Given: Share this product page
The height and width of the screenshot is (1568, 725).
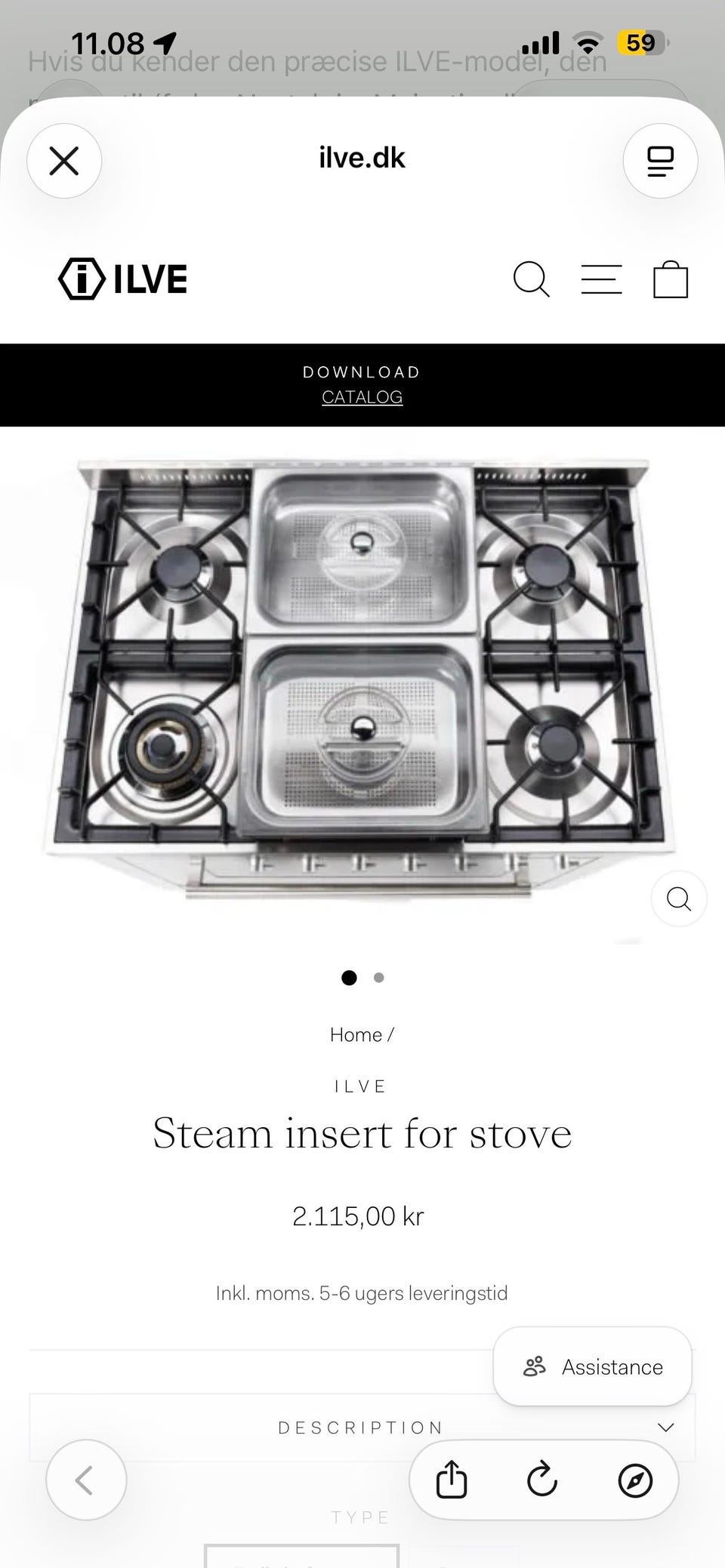Looking at the screenshot, I should click(452, 1480).
